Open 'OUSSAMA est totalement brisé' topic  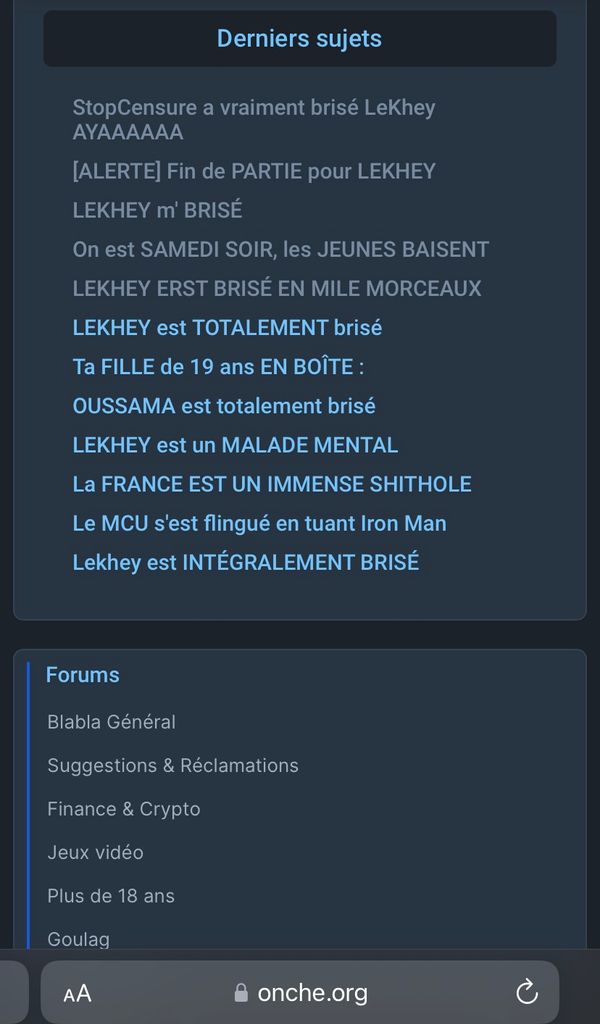click(x=224, y=406)
